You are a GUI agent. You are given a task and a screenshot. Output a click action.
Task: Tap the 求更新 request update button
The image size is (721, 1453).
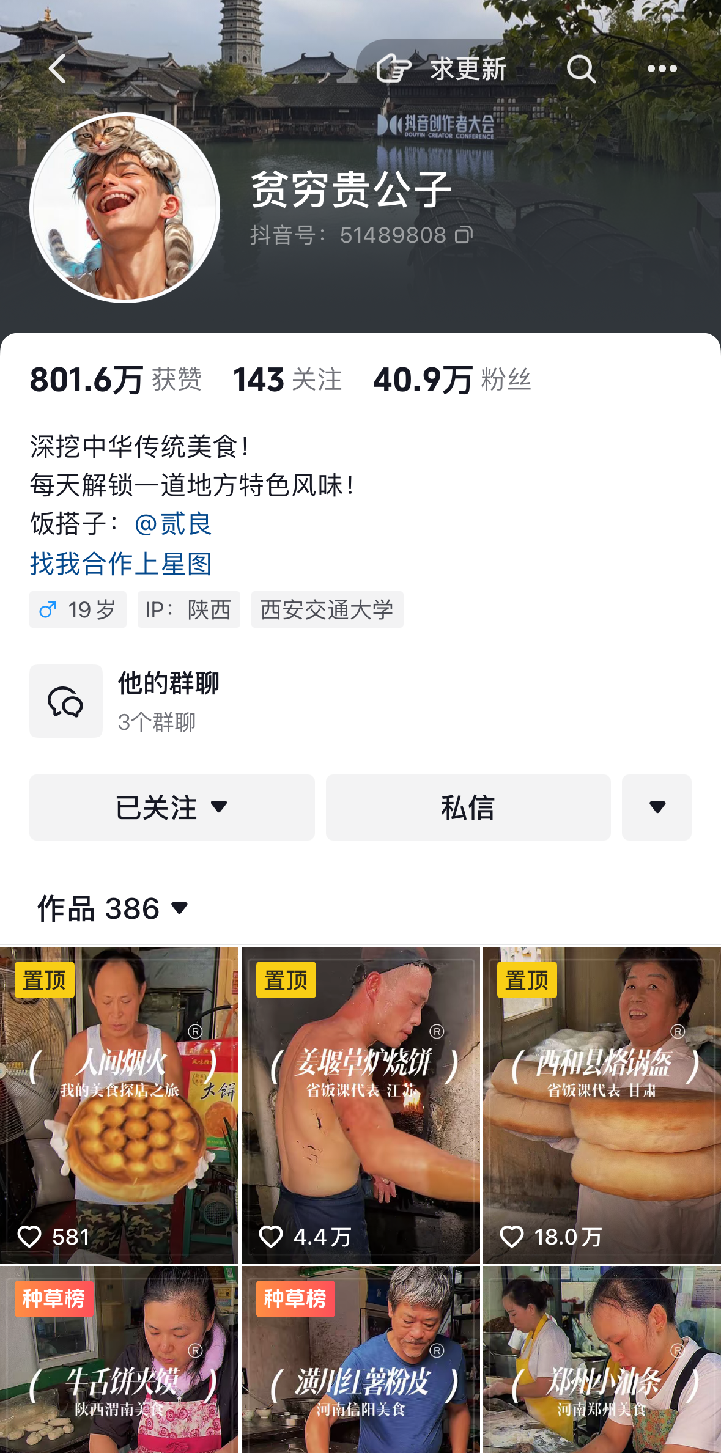442,69
